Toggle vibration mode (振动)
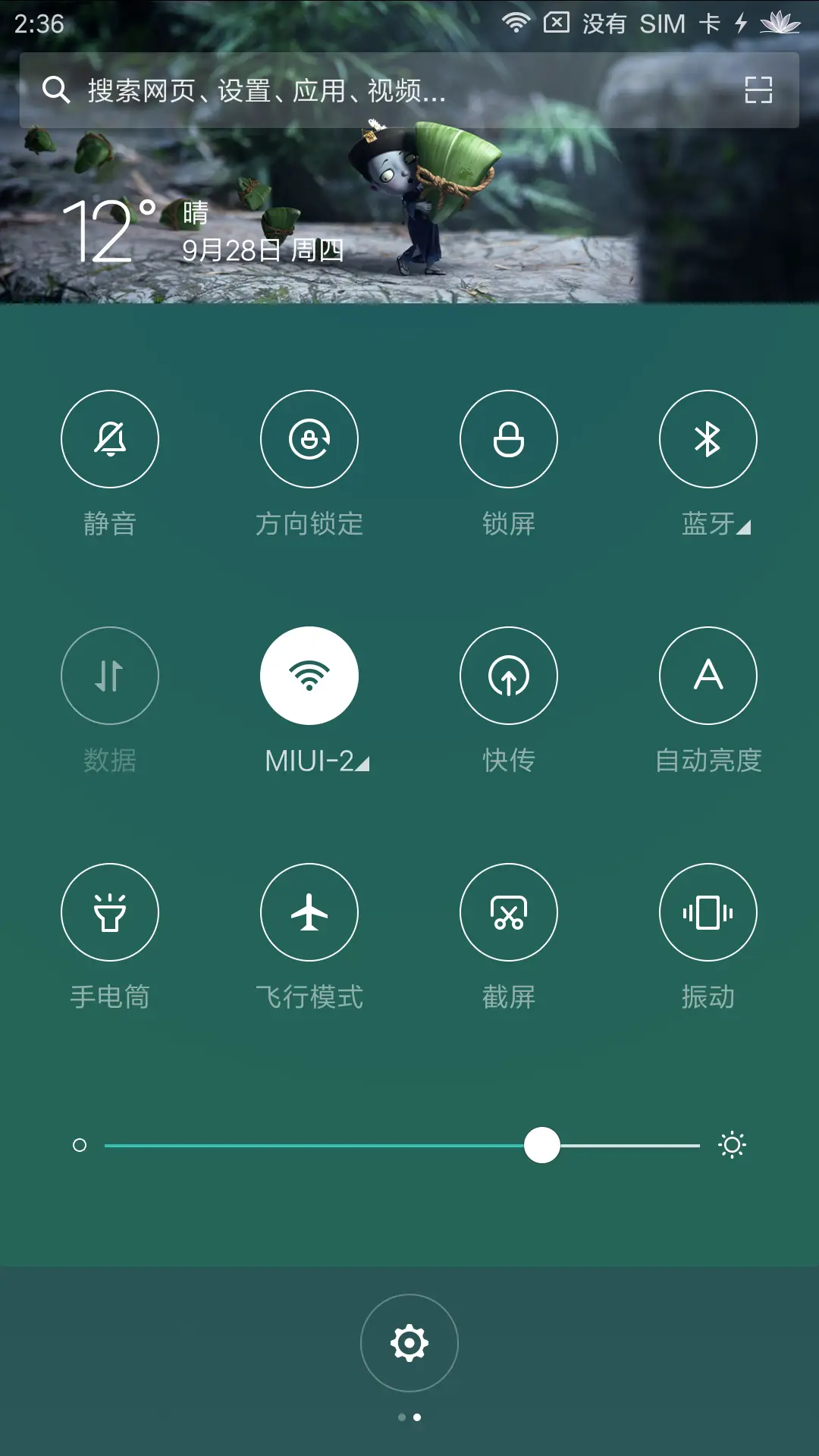This screenshot has height=1456, width=819. pos(708,912)
